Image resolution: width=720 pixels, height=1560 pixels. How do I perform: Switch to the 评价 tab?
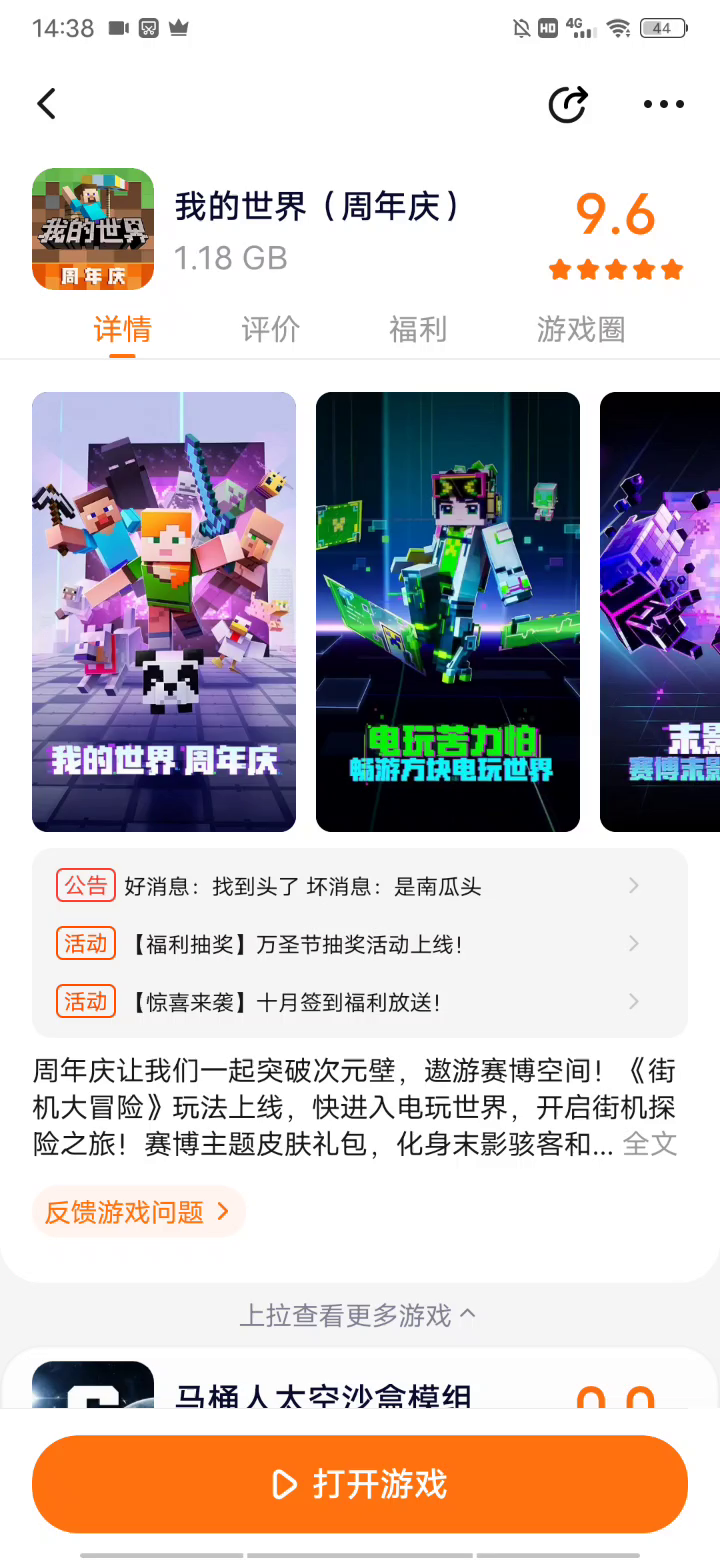coord(270,329)
